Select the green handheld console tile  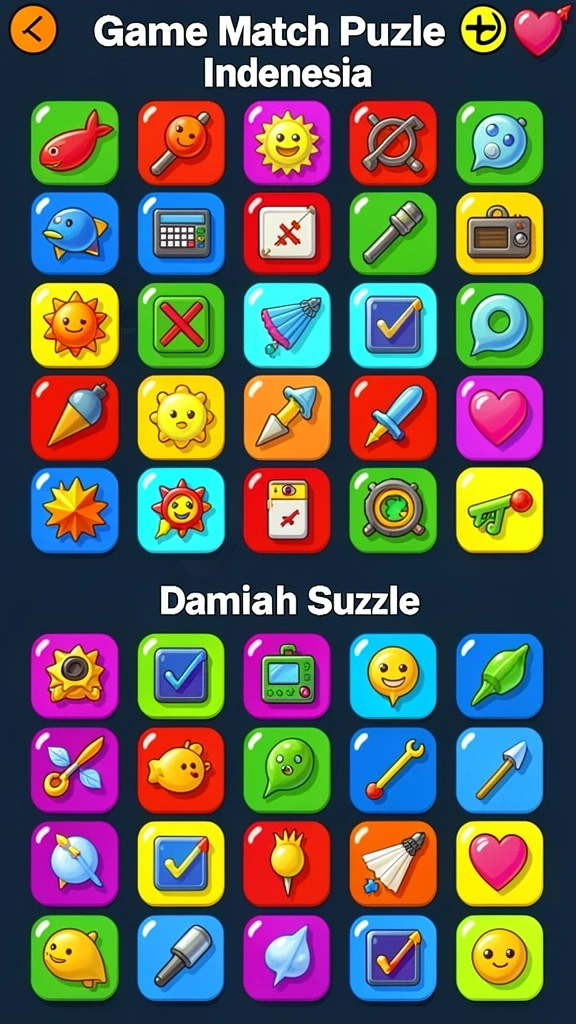point(287,676)
